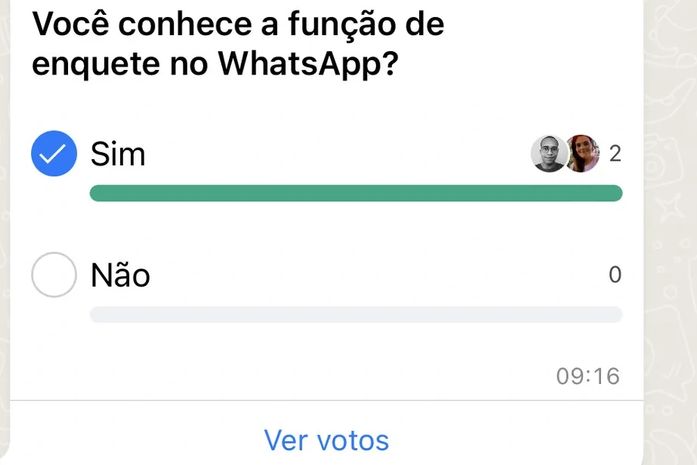Select the Não poll option

pos(54,275)
